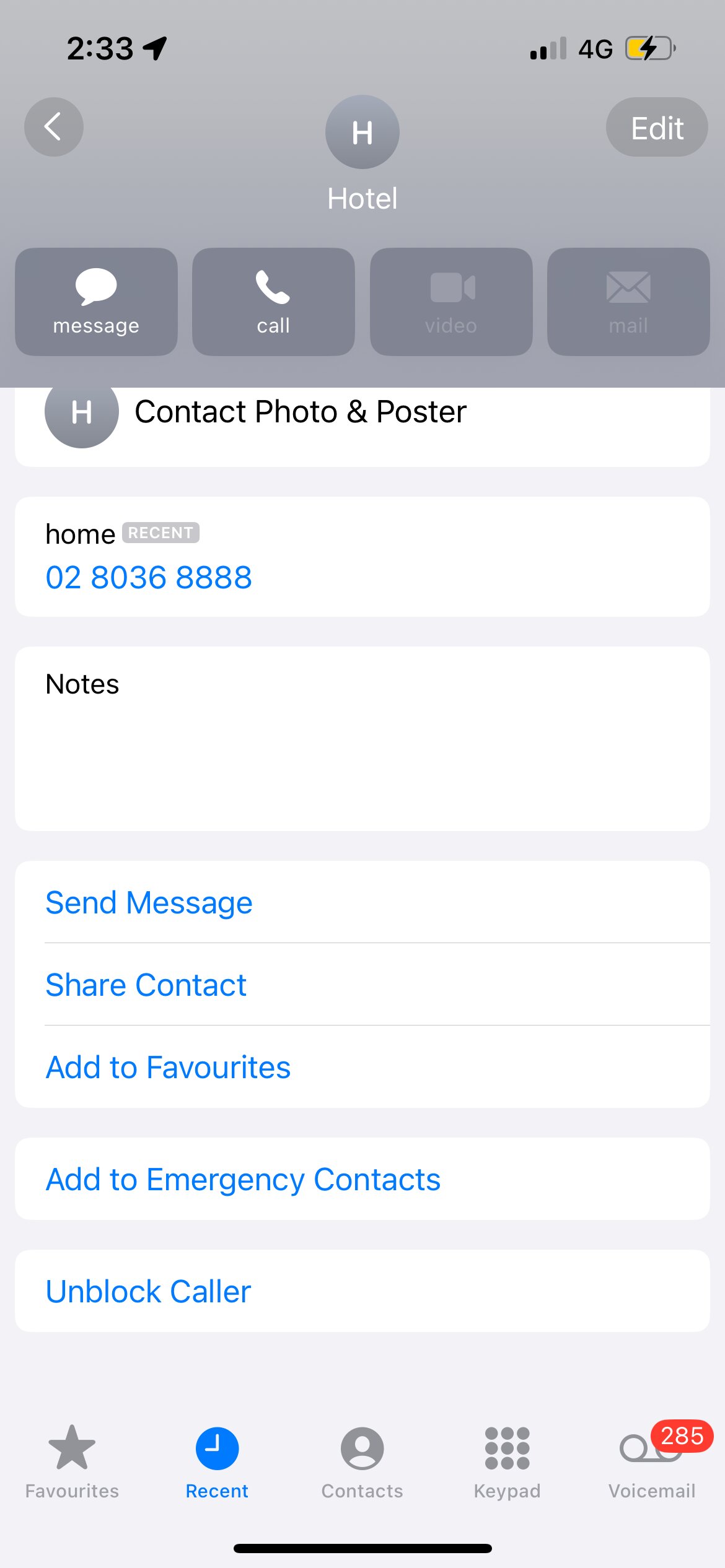This screenshot has width=725, height=1568.
Task: Tap the message button under Hotel
Action: point(96,302)
